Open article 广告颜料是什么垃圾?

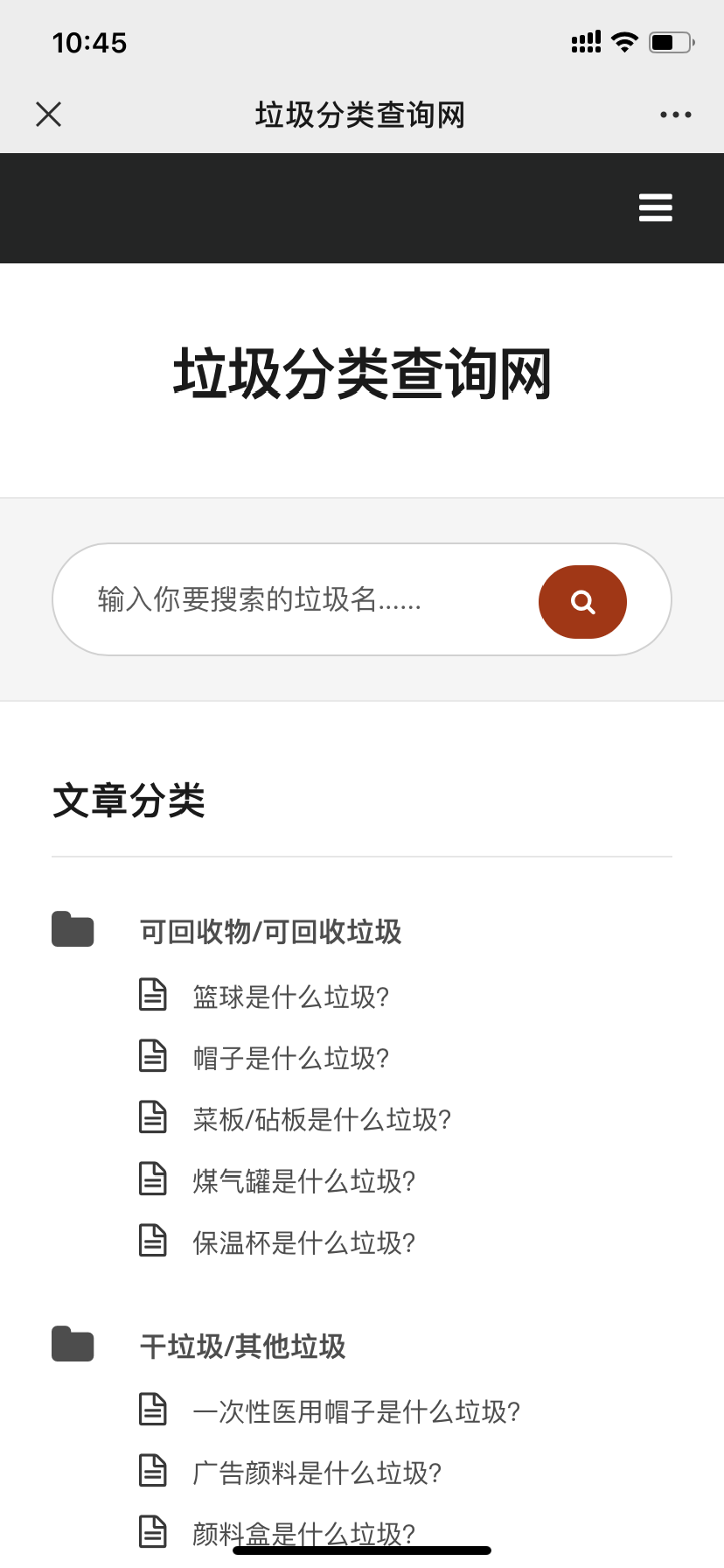click(317, 1473)
